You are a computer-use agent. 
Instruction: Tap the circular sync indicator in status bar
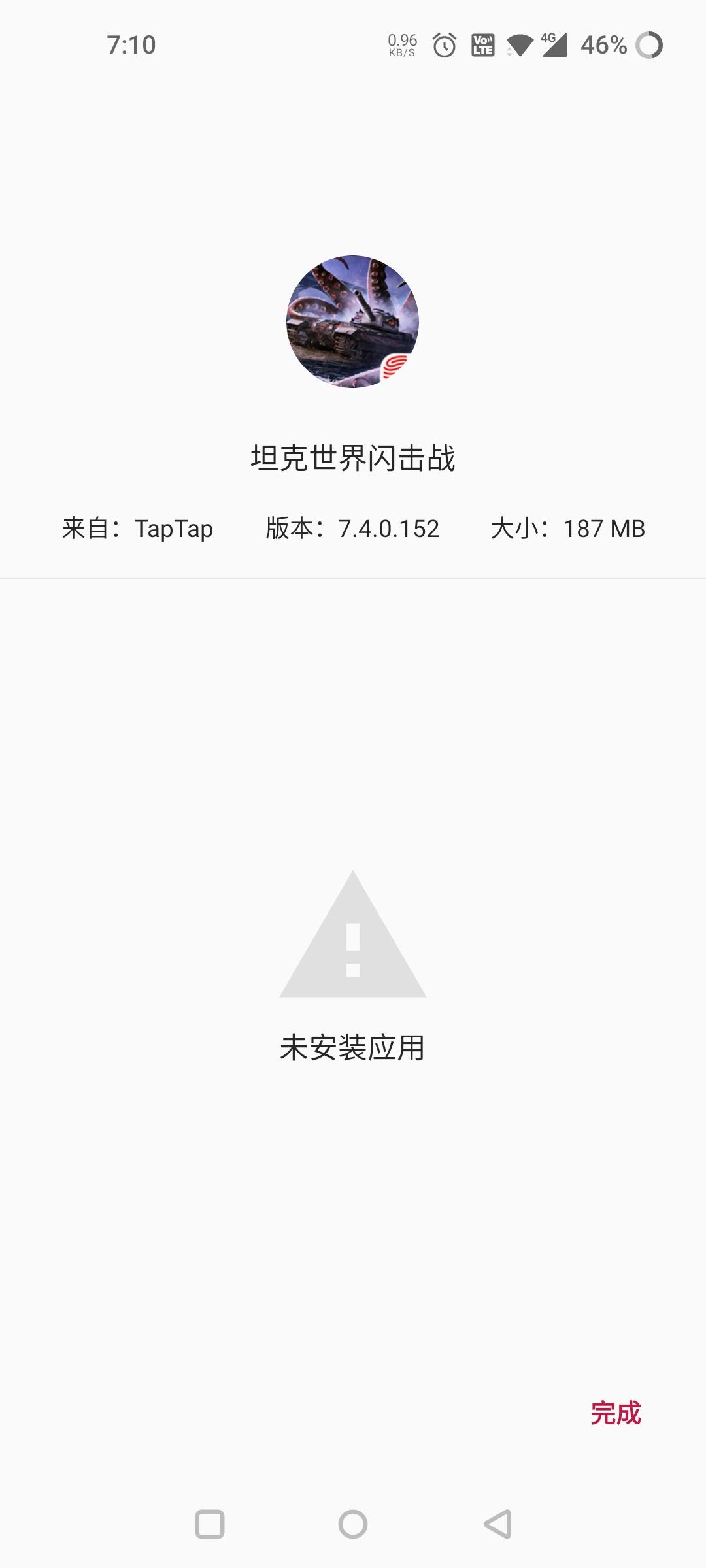click(x=649, y=46)
